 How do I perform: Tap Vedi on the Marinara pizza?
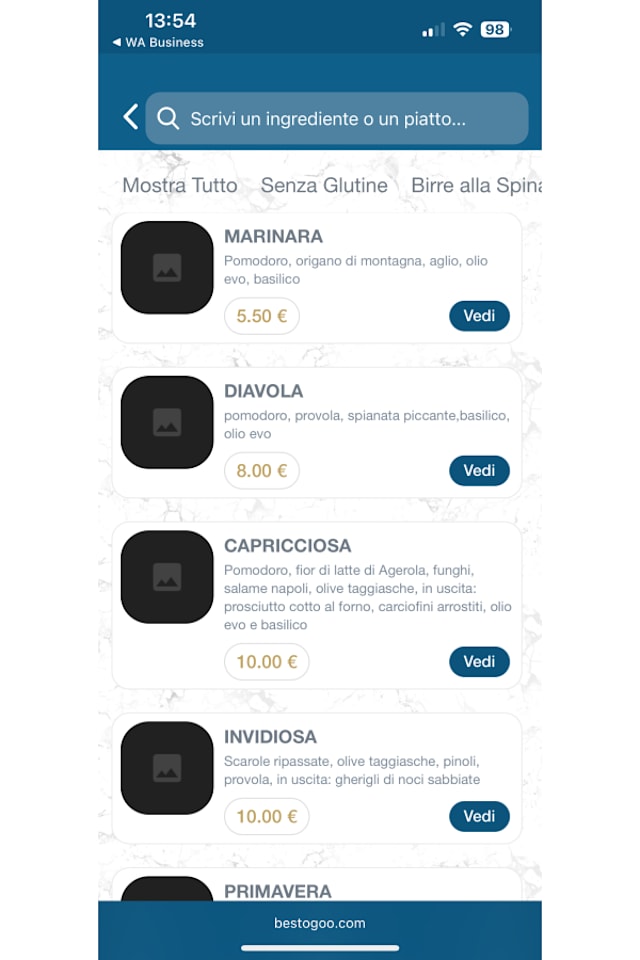pos(479,316)
